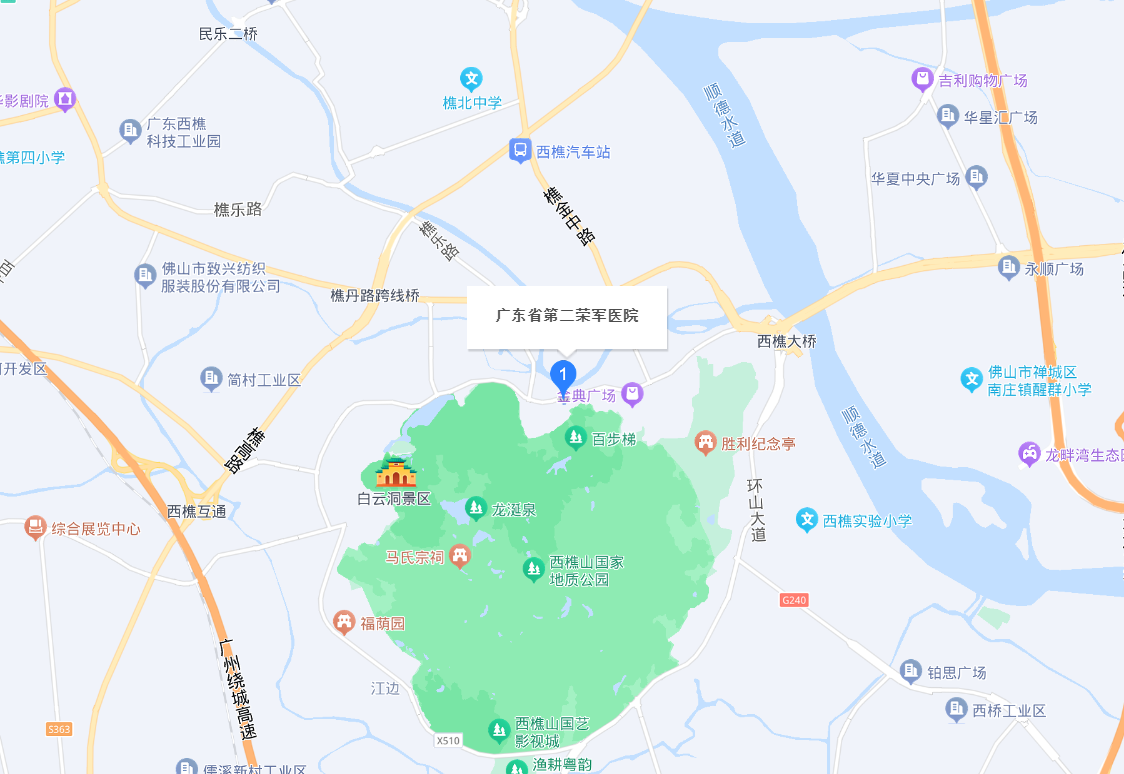Tap the 吉利购物广场 shopping POI
The height and width of the screenshot is (774, 1124).
922,79
